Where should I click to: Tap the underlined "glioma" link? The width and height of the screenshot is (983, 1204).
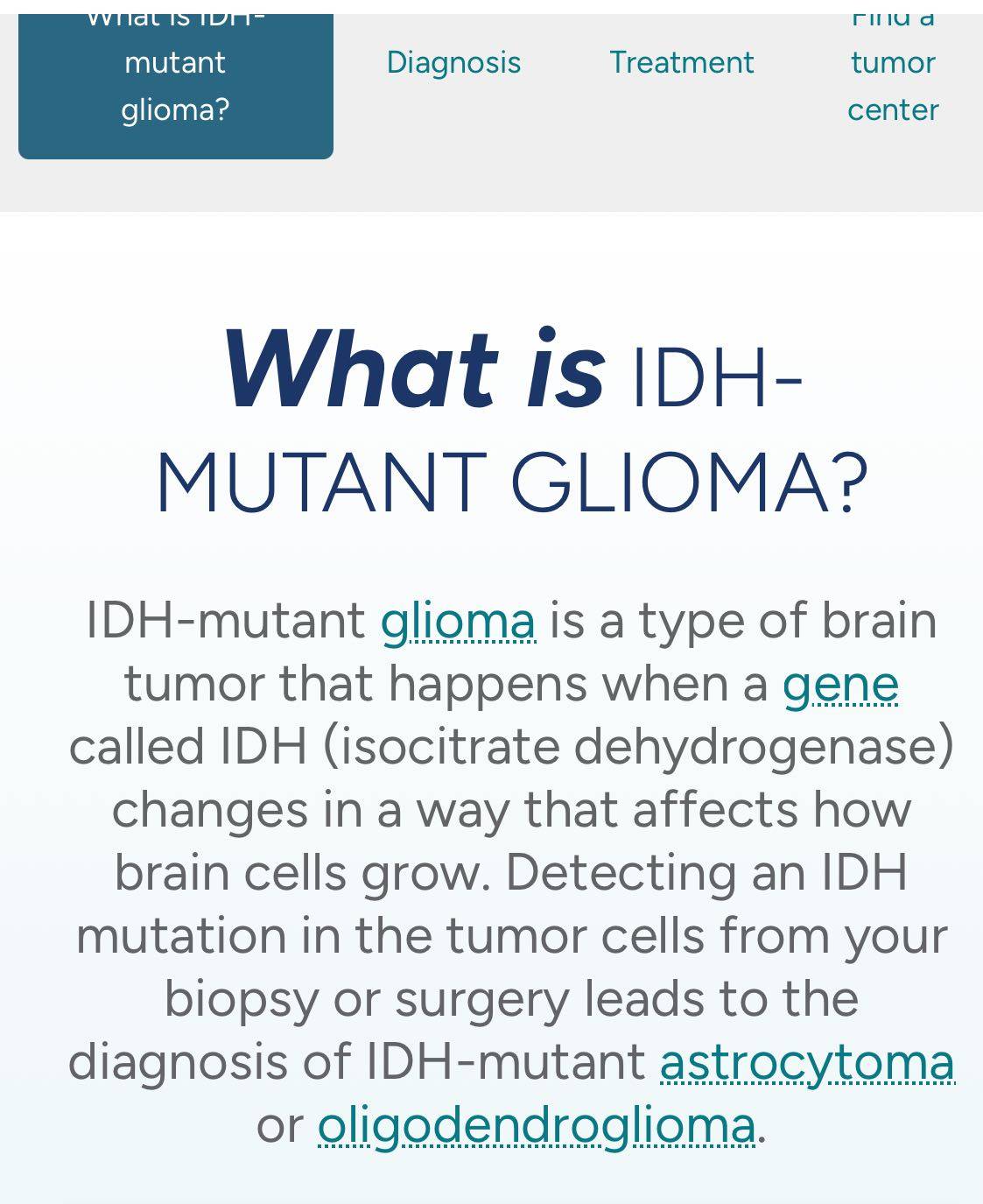pos(458,621)
